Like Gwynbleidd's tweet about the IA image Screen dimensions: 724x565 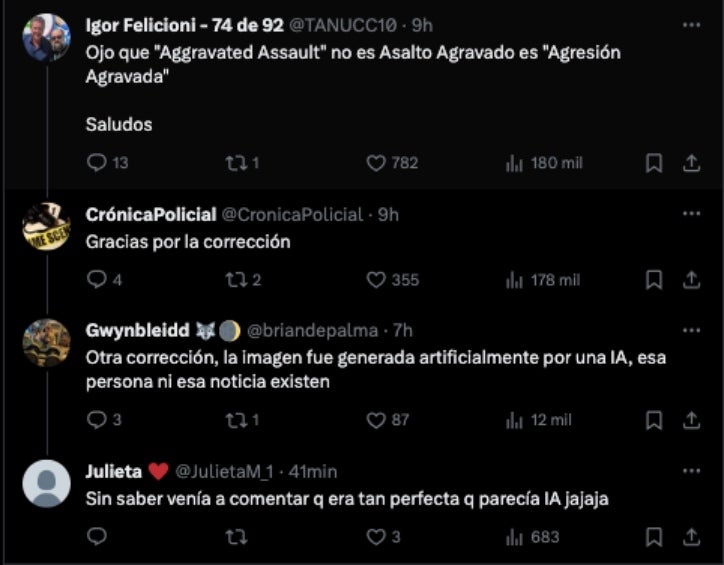click(376, 420)
